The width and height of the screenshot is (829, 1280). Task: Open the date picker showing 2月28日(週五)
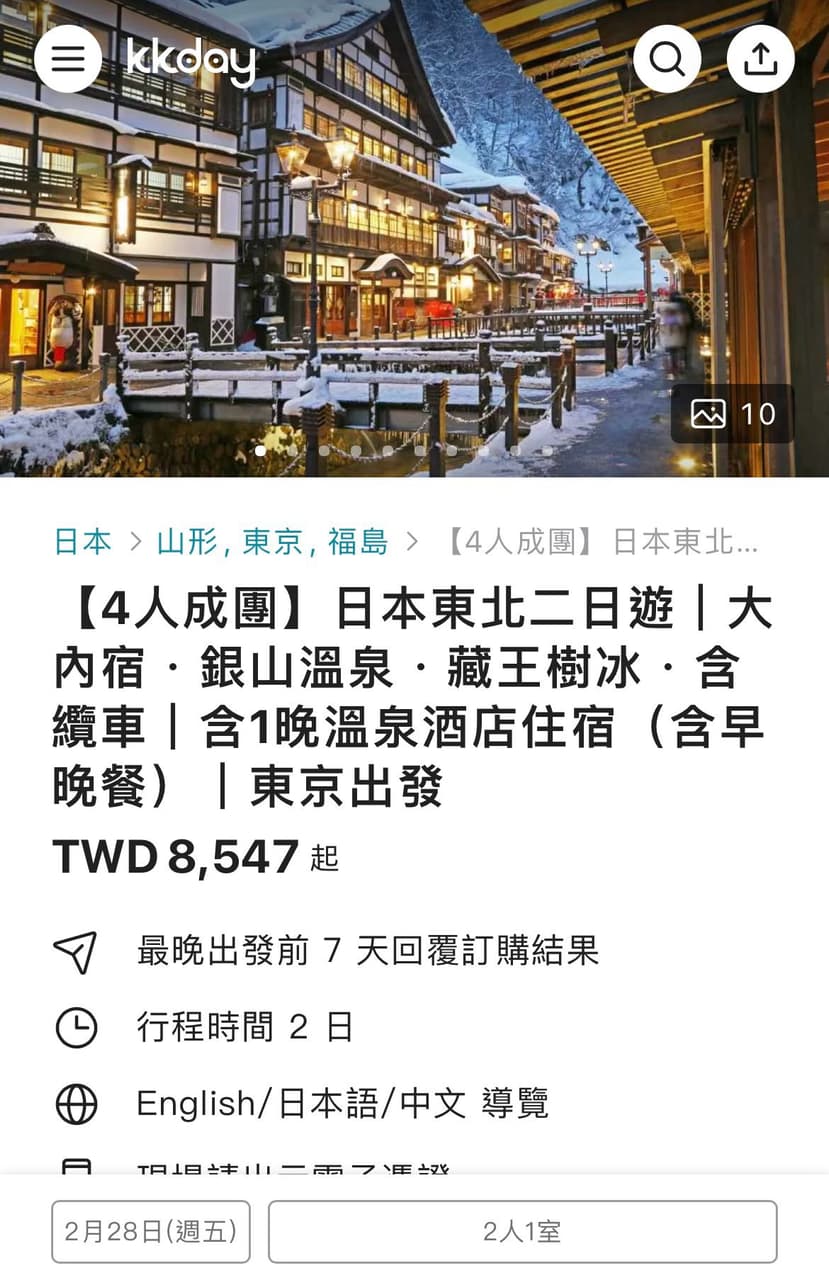150,1230
